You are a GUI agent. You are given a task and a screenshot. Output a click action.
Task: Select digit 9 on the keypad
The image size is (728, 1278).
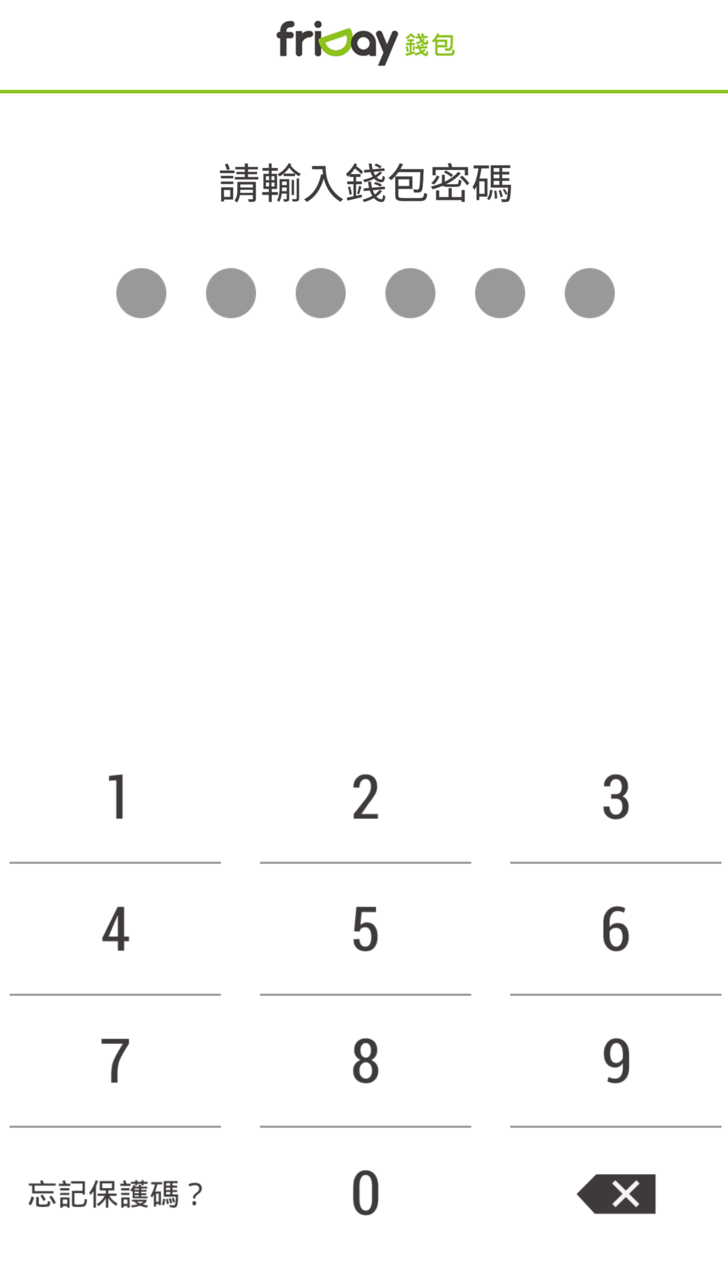click(615, 1061)
